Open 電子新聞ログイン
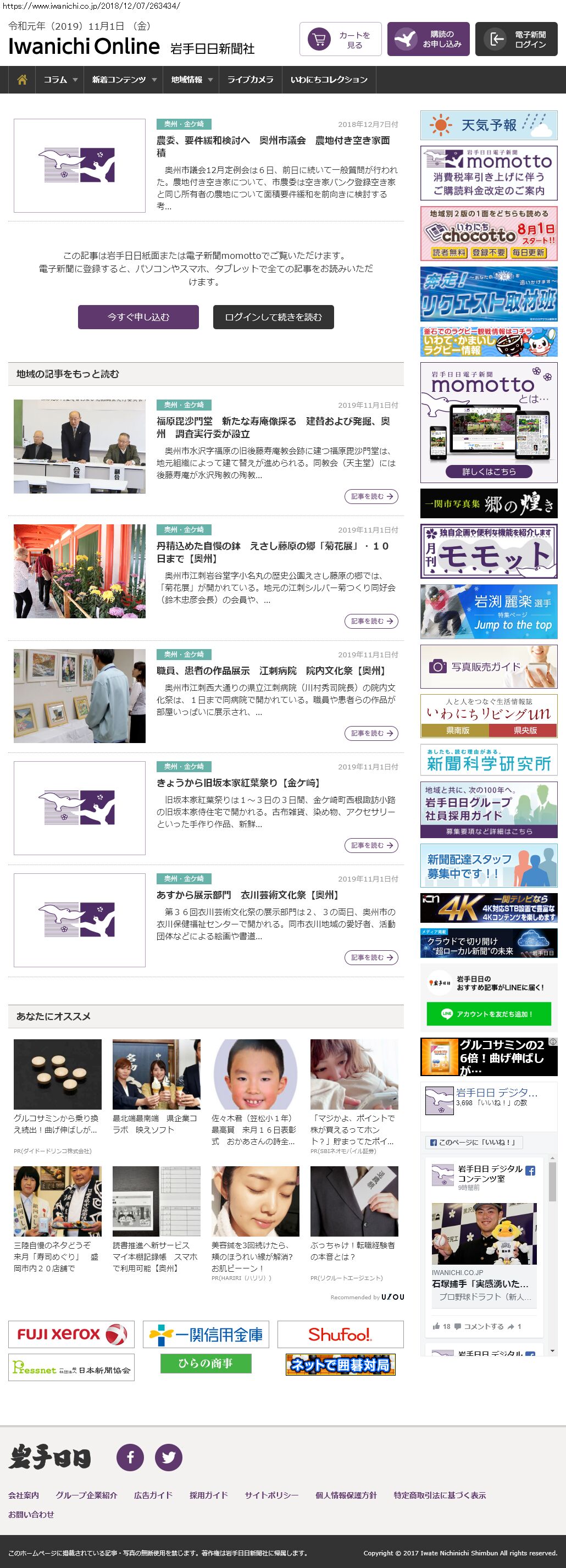The height and width of the screenshot is (1568, 566). click(x=516, y=40)
